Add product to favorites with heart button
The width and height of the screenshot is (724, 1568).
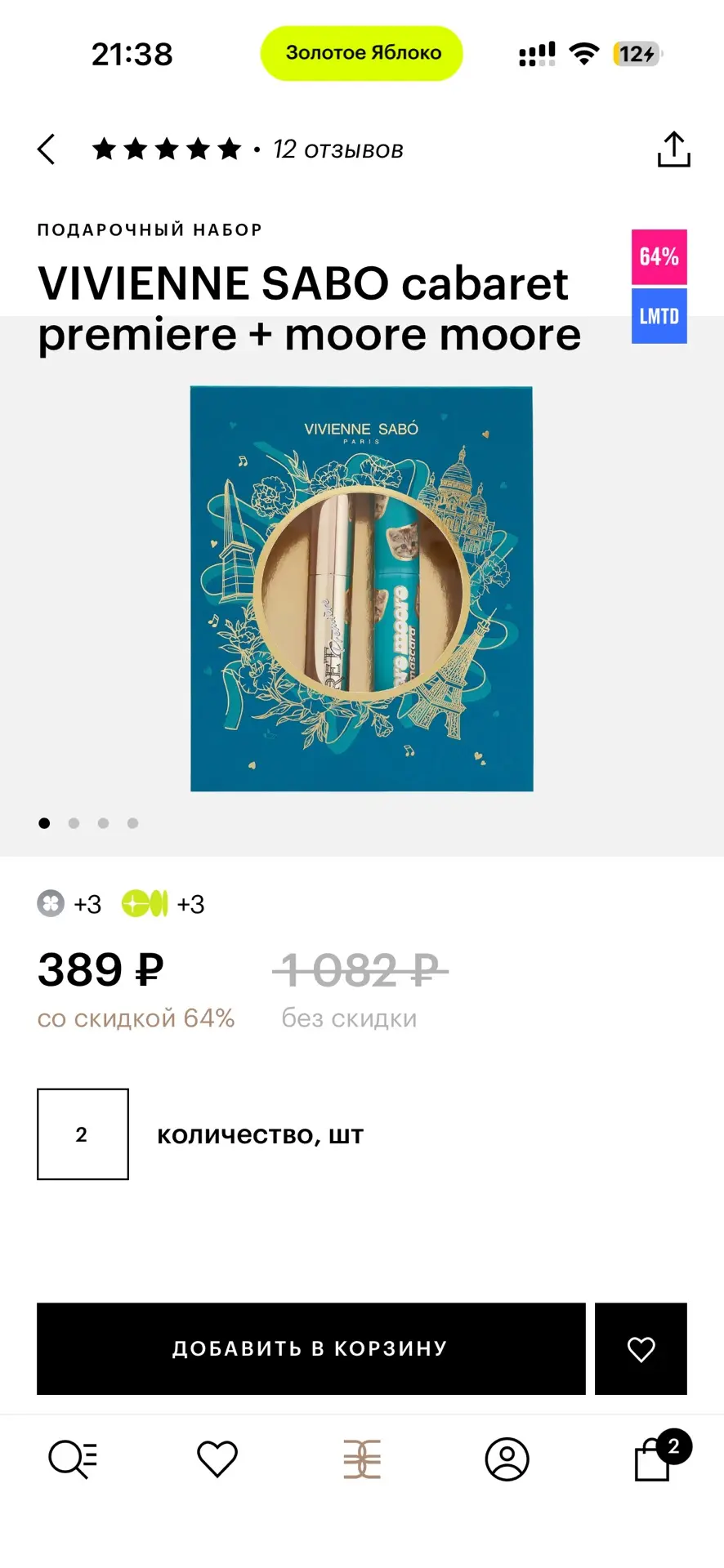[641, 1348]
